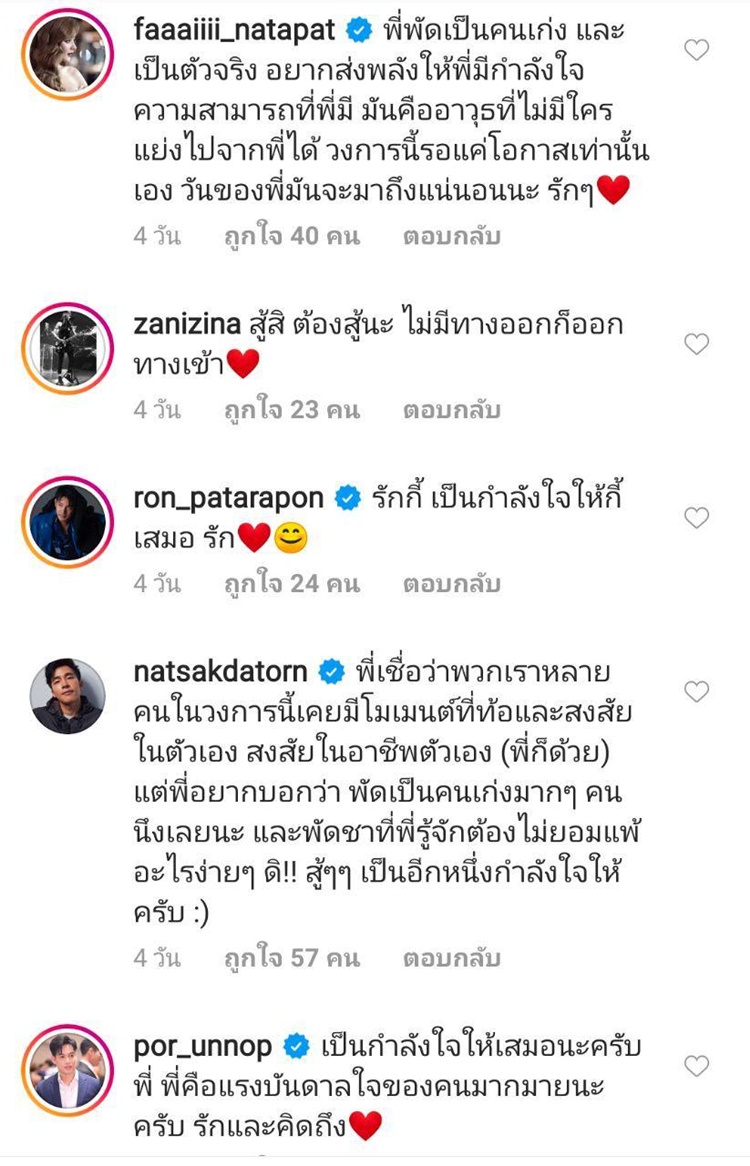The image size is (750, 1166).
Task: Like the comment by zanizina
Action: click(x=695, y=345)
